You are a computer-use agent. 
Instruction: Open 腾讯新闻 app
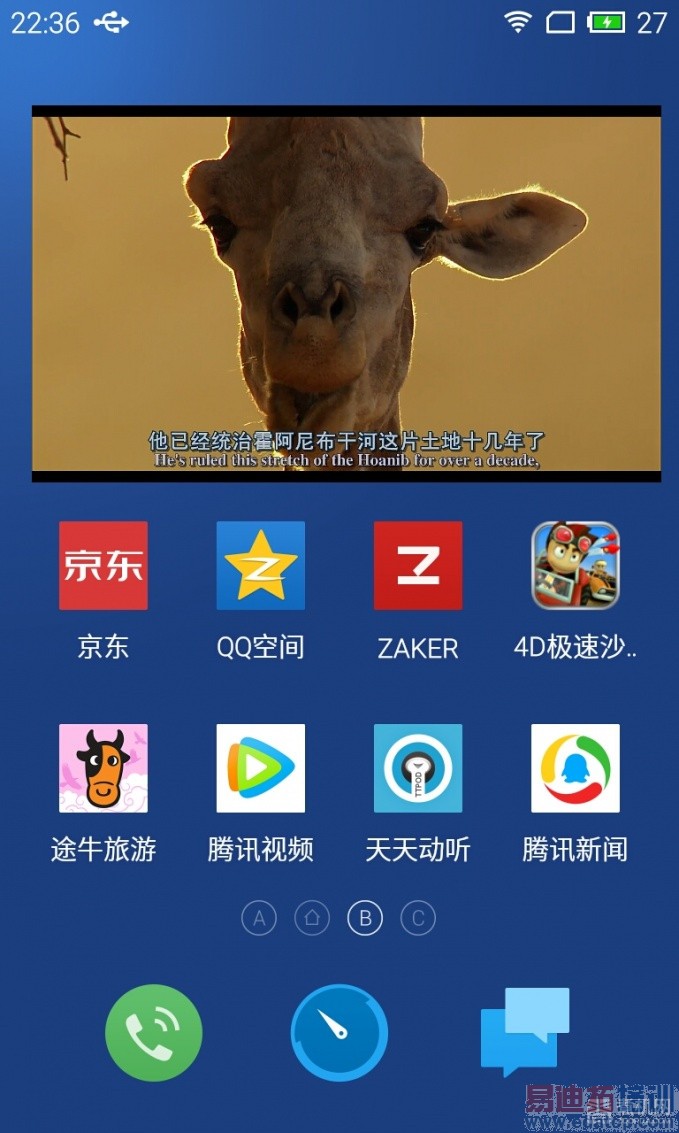click(x=575, y=768)
